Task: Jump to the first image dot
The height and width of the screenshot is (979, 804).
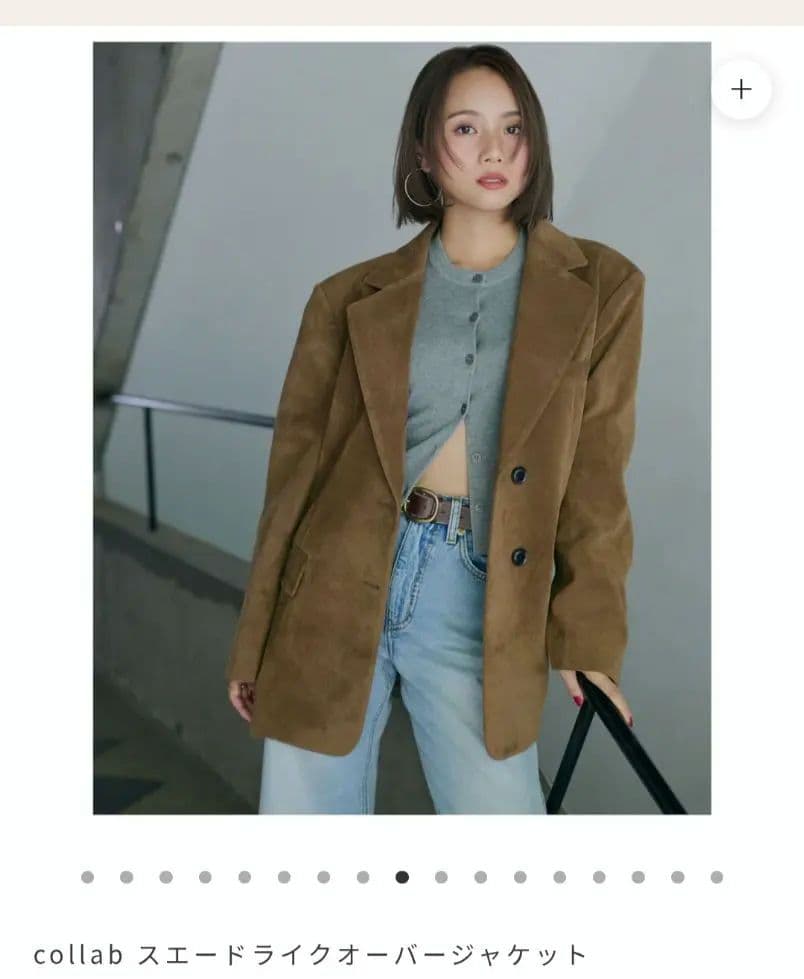Action: tap(88, 877)
